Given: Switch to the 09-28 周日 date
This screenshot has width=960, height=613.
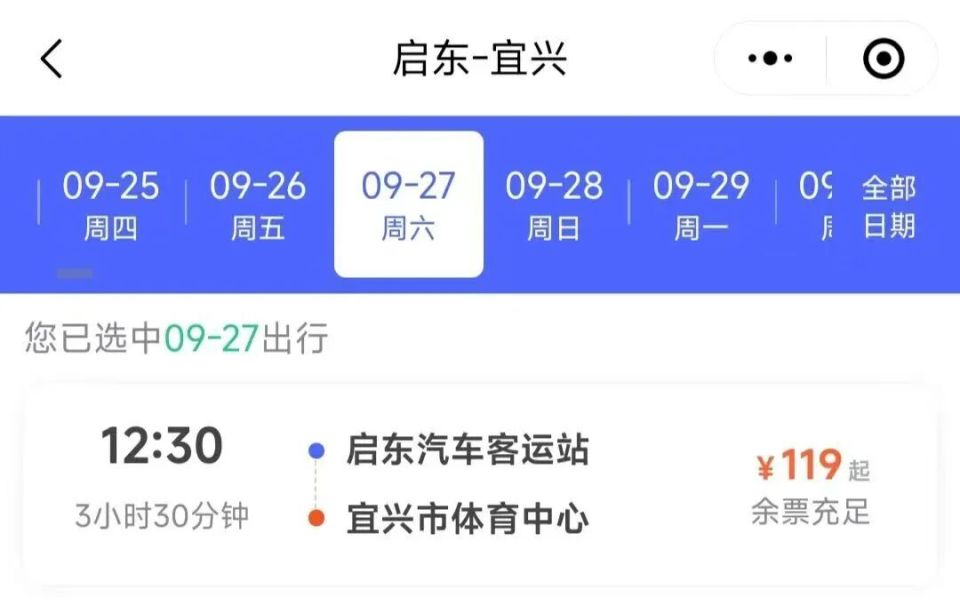Looking at the screenshot, I should click(554, 205).
